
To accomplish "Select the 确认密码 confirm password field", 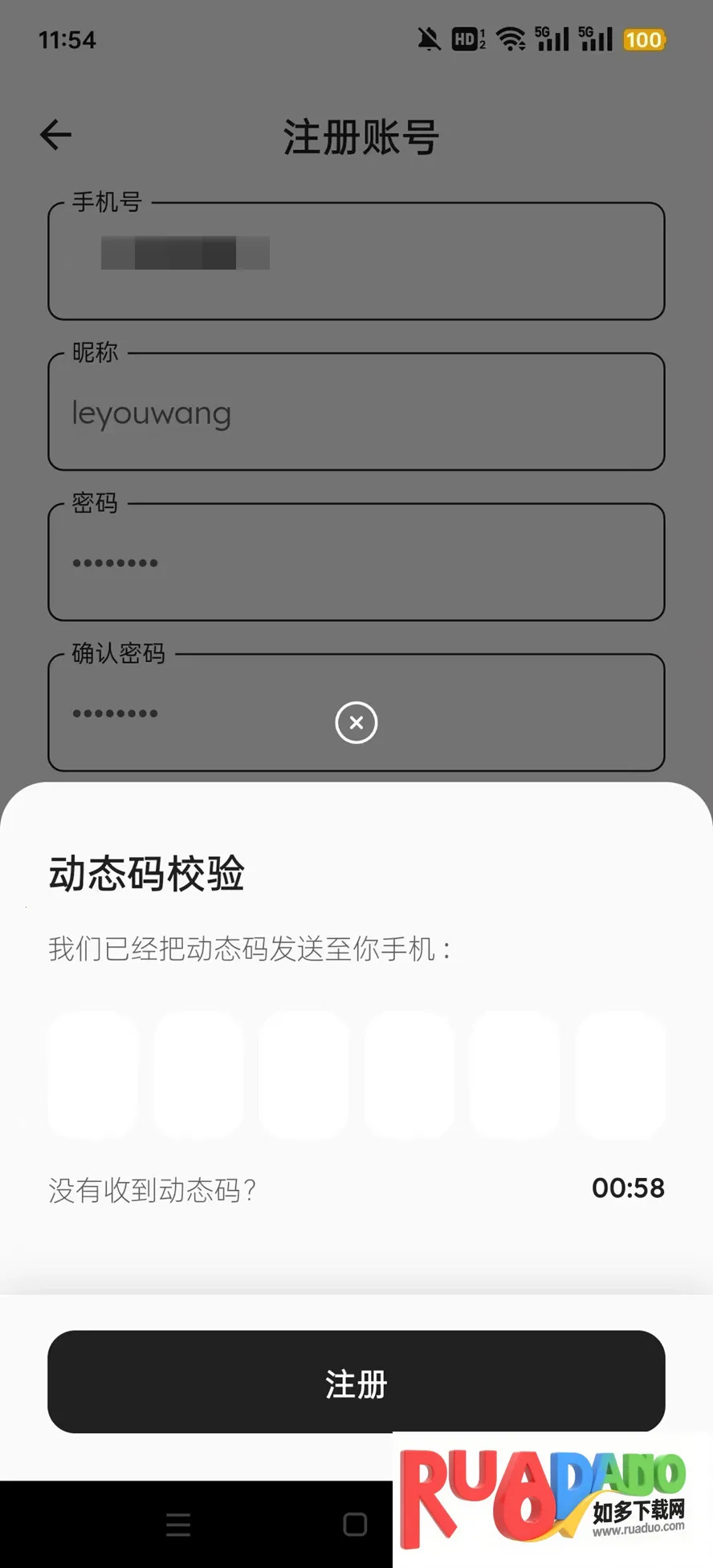I will point(201,712).
